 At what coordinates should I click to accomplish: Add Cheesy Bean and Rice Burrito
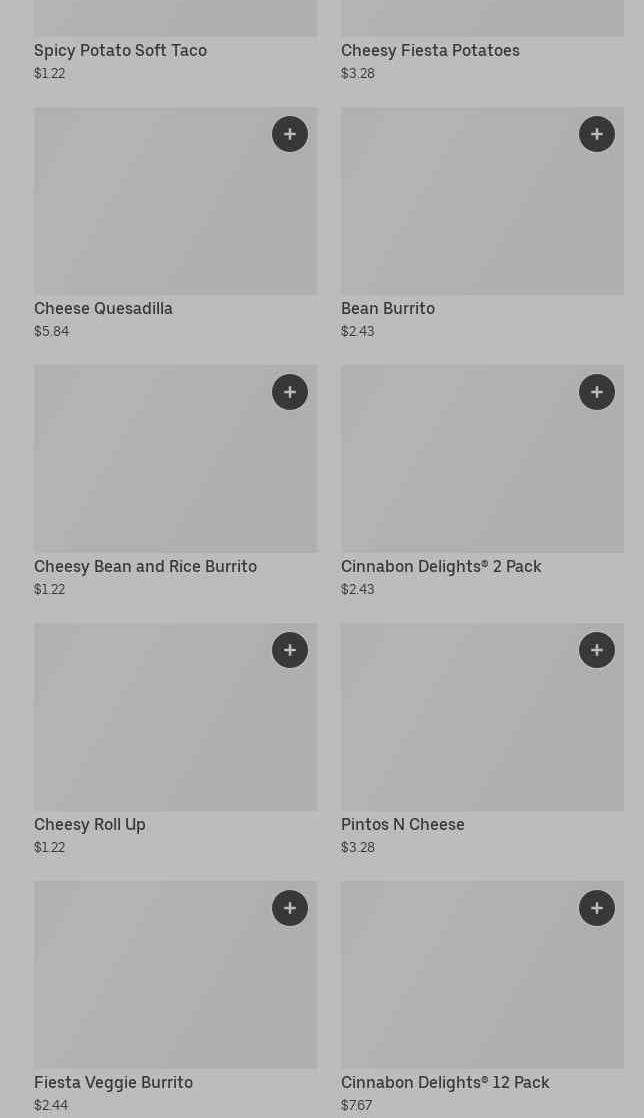(x=290, y=392)
